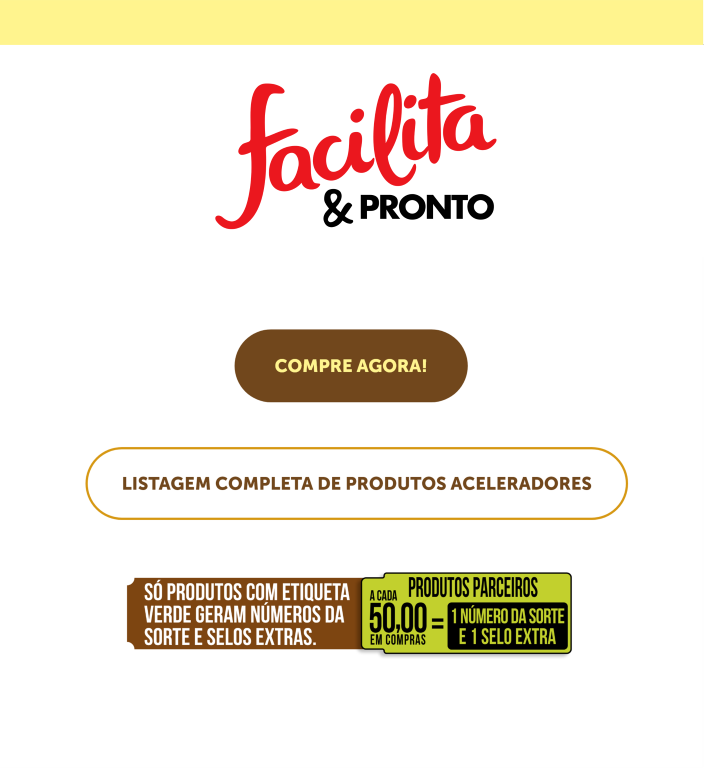Open the Listagem Completa de Produtos Aceleradores
704x768 pixels.
(356, 484)
